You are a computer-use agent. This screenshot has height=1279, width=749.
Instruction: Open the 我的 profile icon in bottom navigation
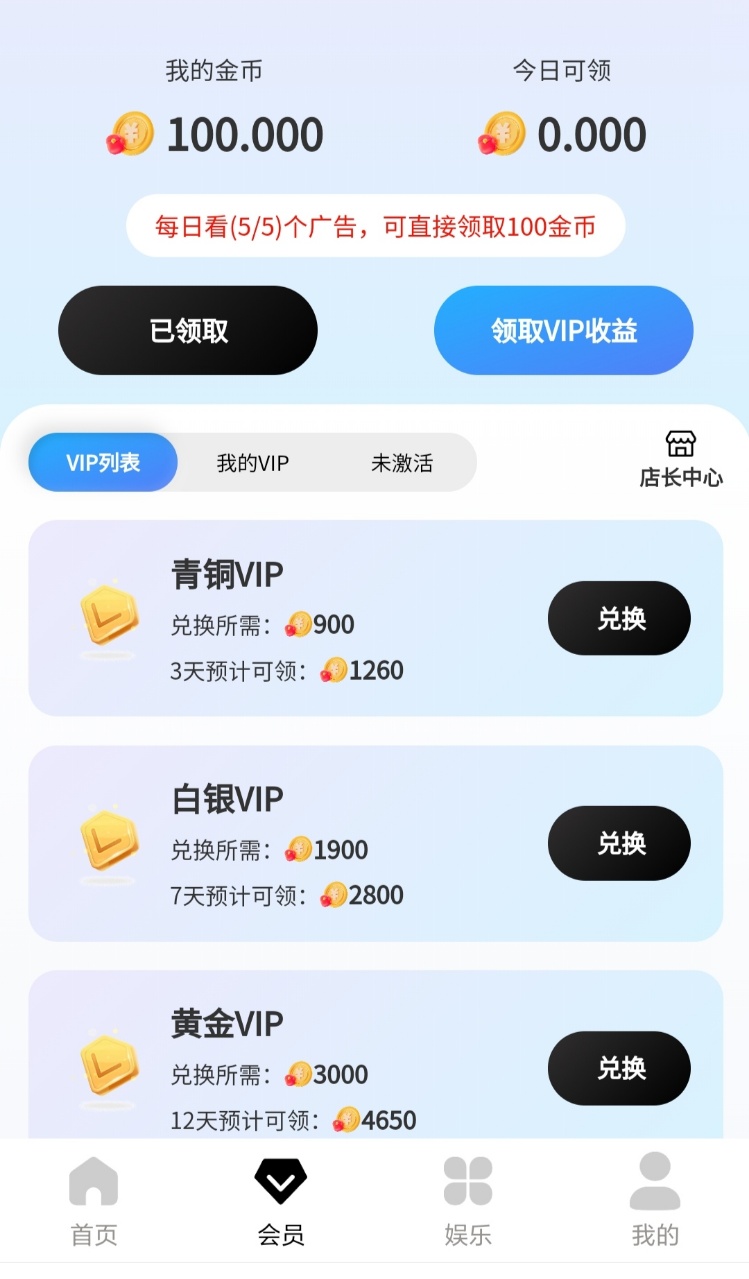pos(654,1185)
